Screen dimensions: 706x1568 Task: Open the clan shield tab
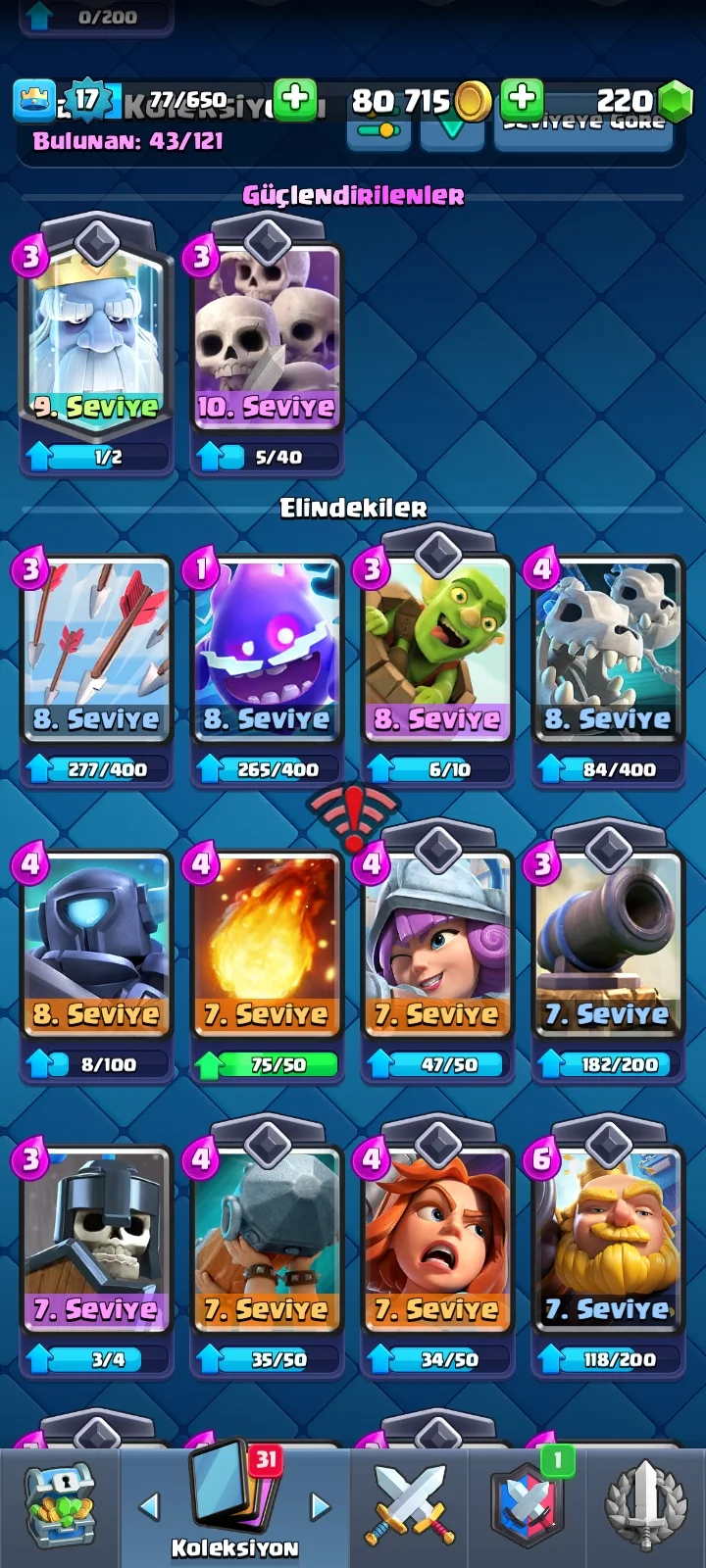pos(528,1507)
